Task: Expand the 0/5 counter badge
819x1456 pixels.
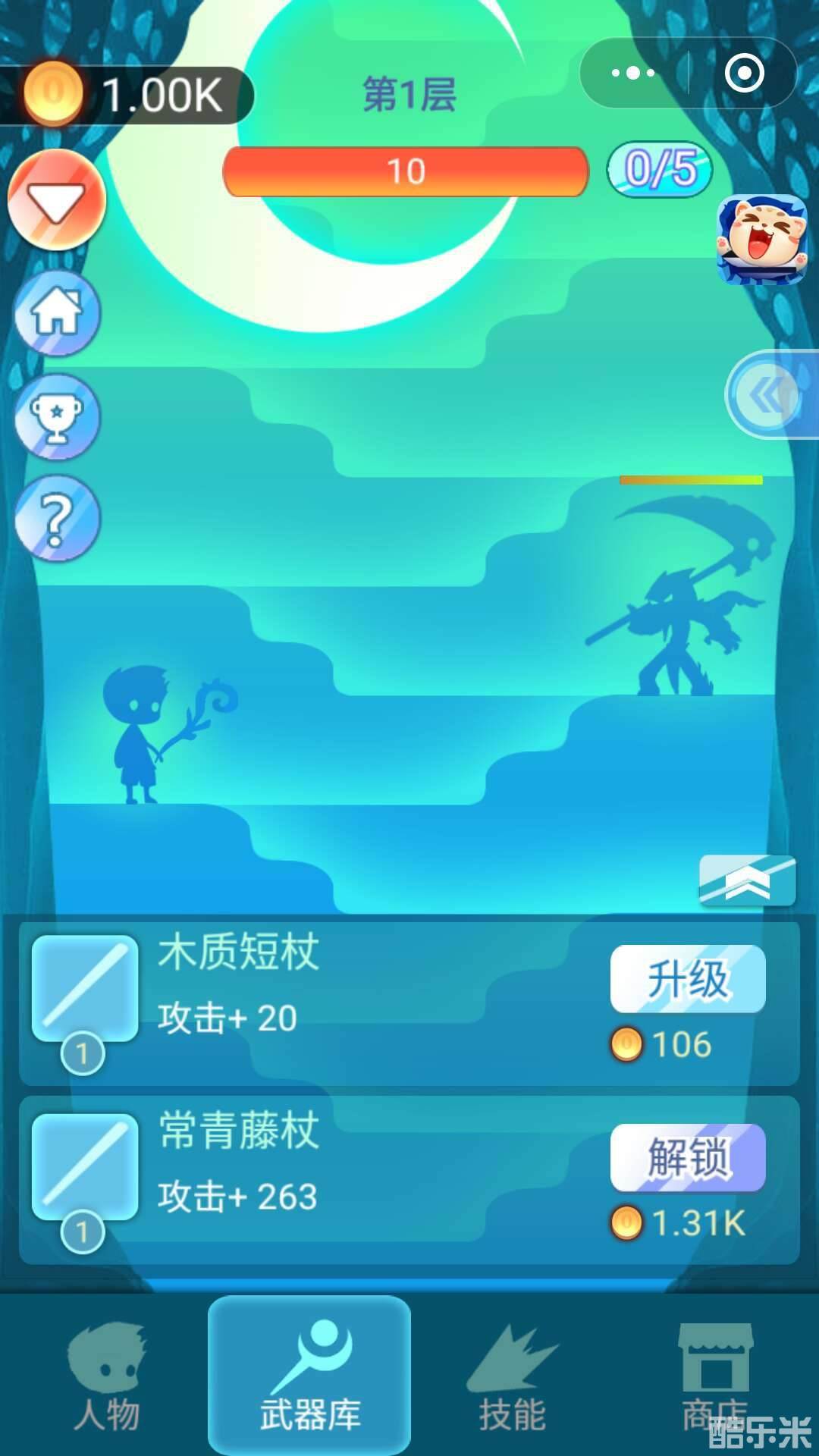Action: tap(658, 171)
